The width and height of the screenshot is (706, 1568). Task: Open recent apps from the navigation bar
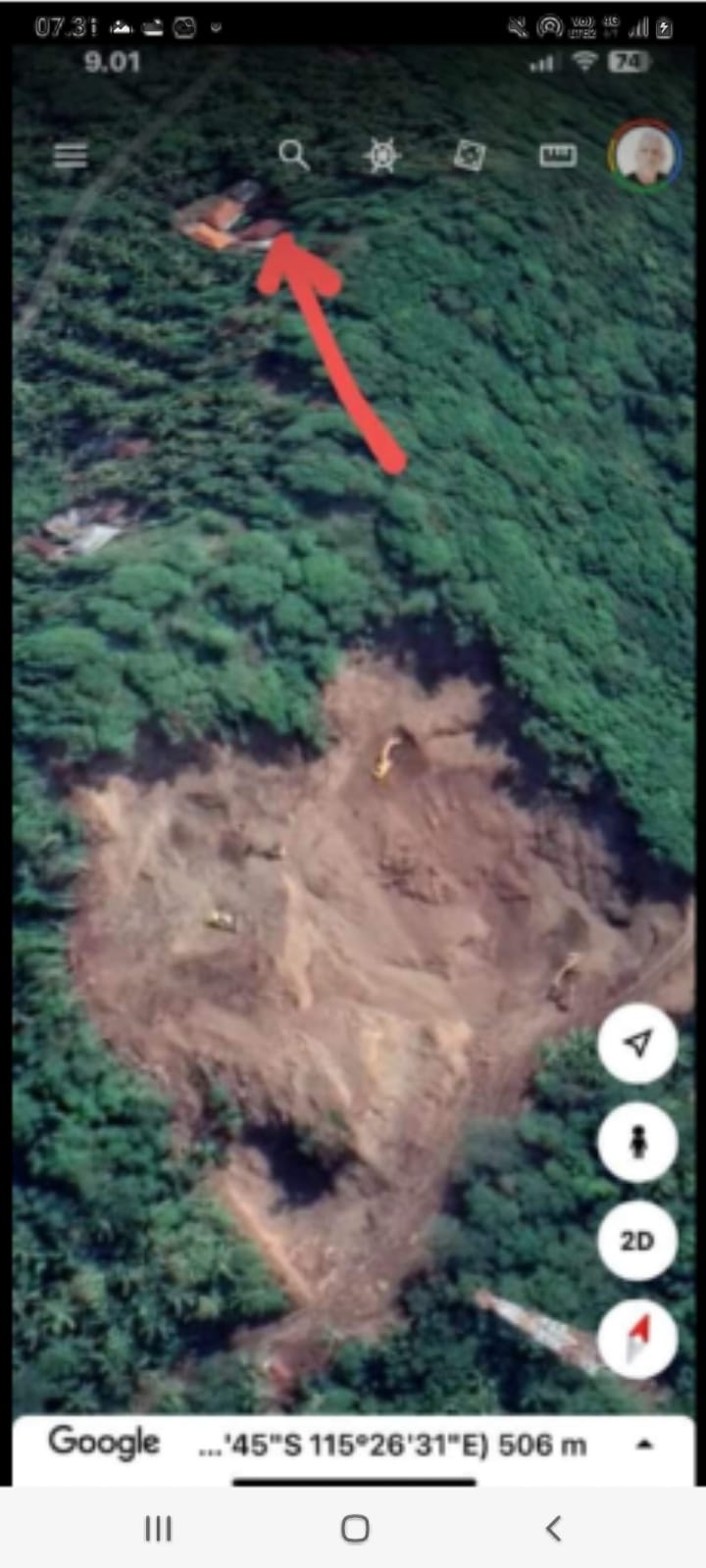158,1528
